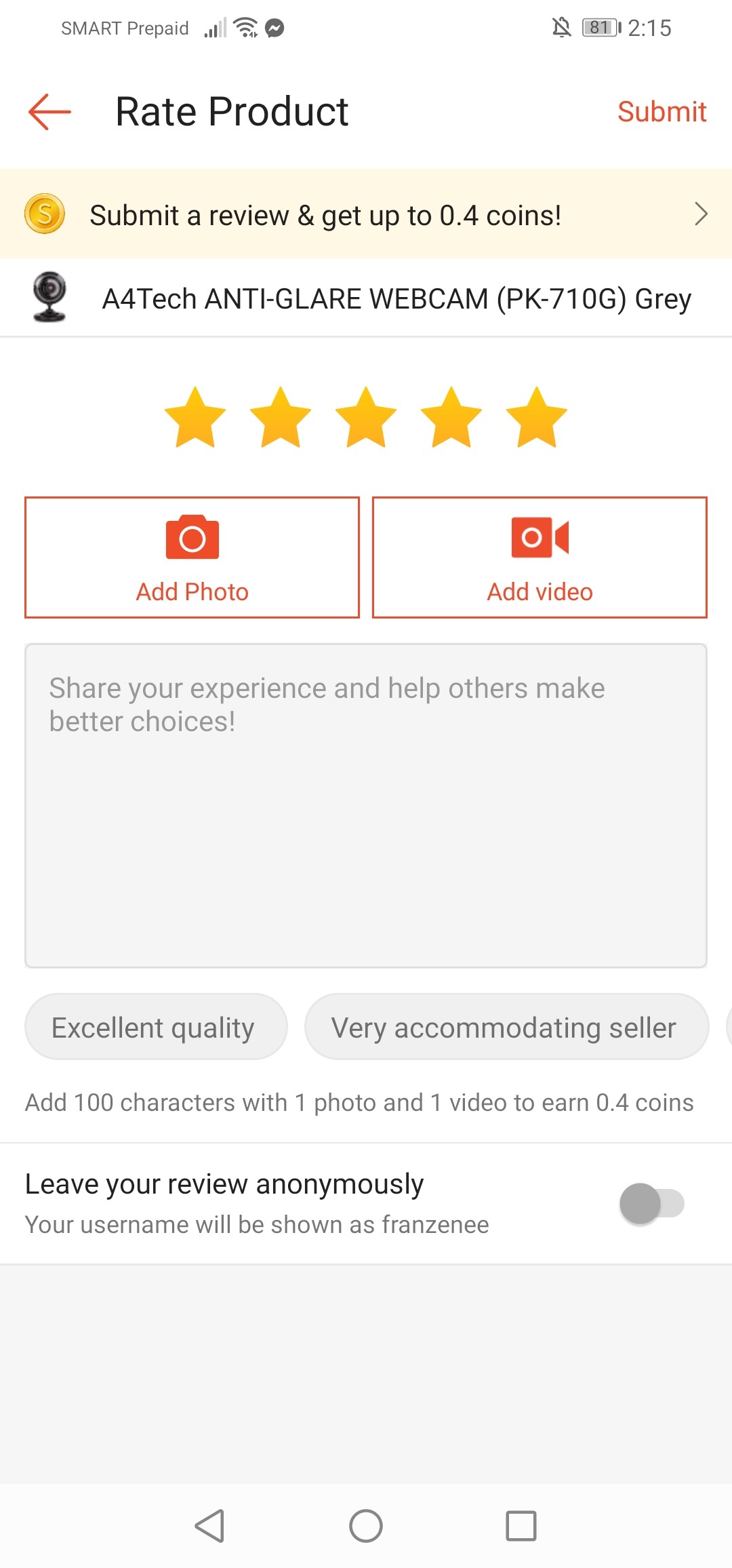Go back using the red arrow

pyautogui.click(x=49, y=111)
